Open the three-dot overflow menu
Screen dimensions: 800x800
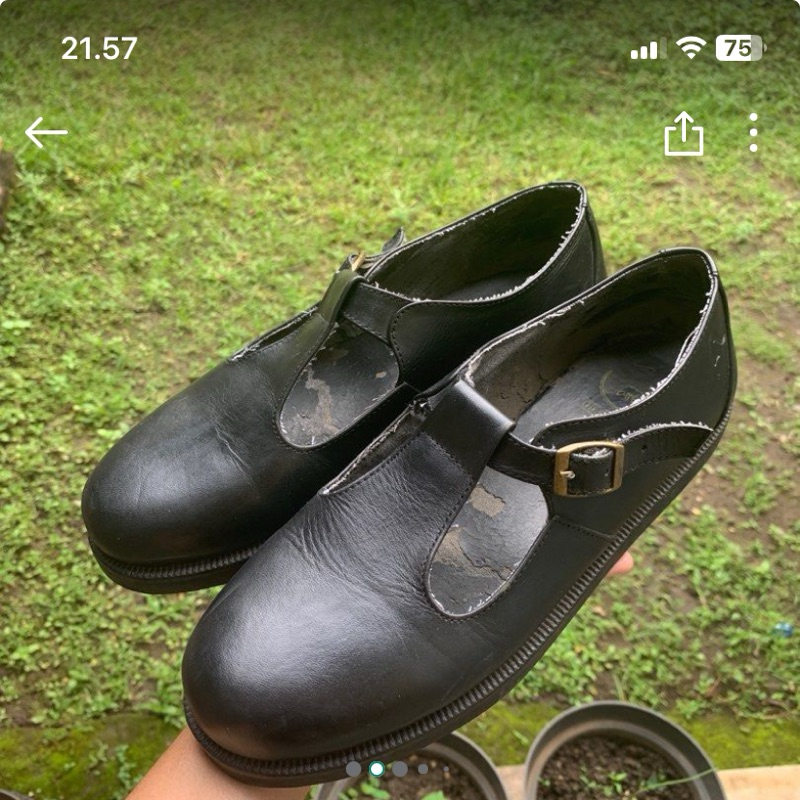(x=753, y=133)
